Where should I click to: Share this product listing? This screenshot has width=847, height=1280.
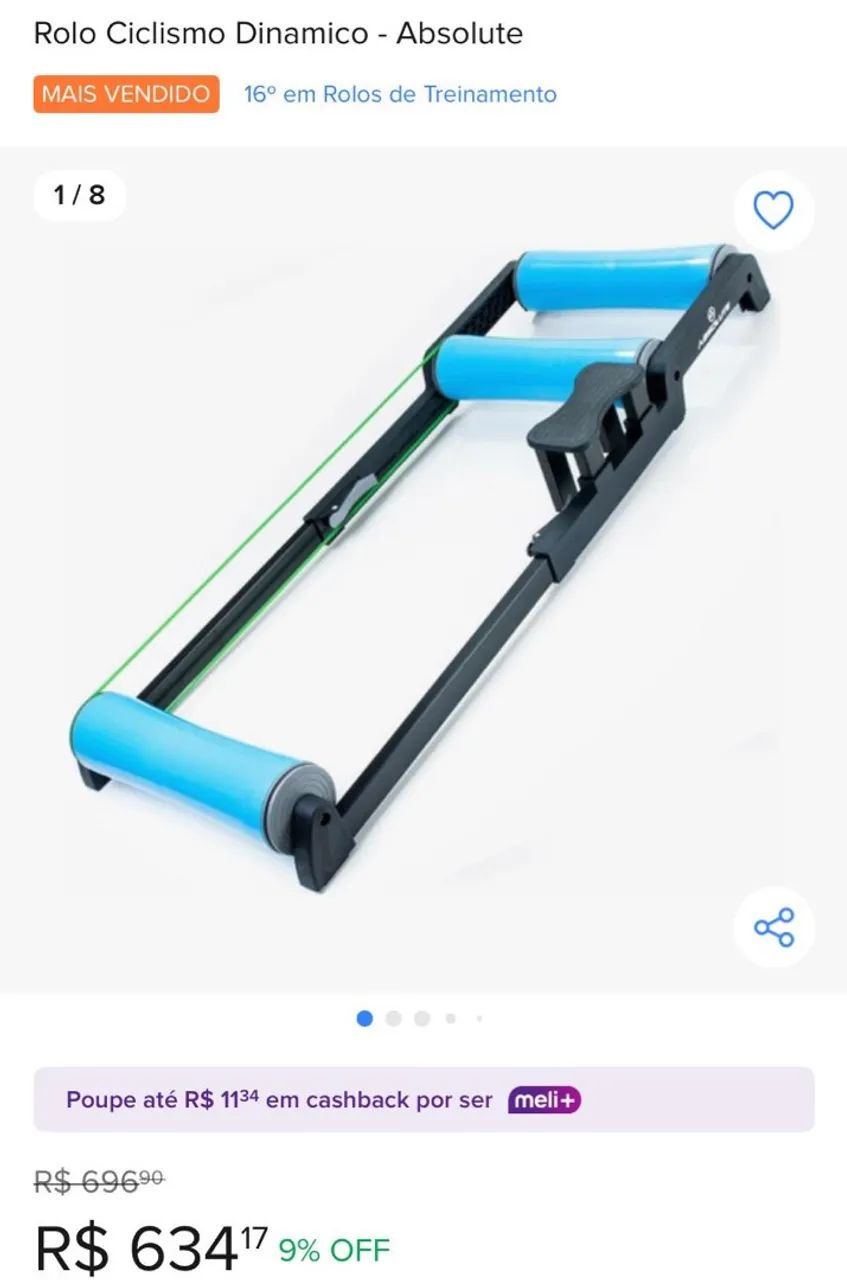(773, 927)
